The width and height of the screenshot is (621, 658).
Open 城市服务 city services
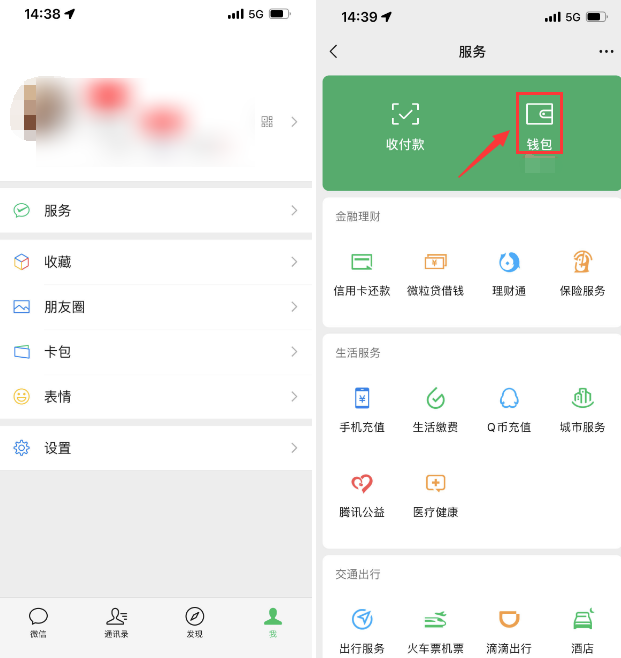[582, 409]
